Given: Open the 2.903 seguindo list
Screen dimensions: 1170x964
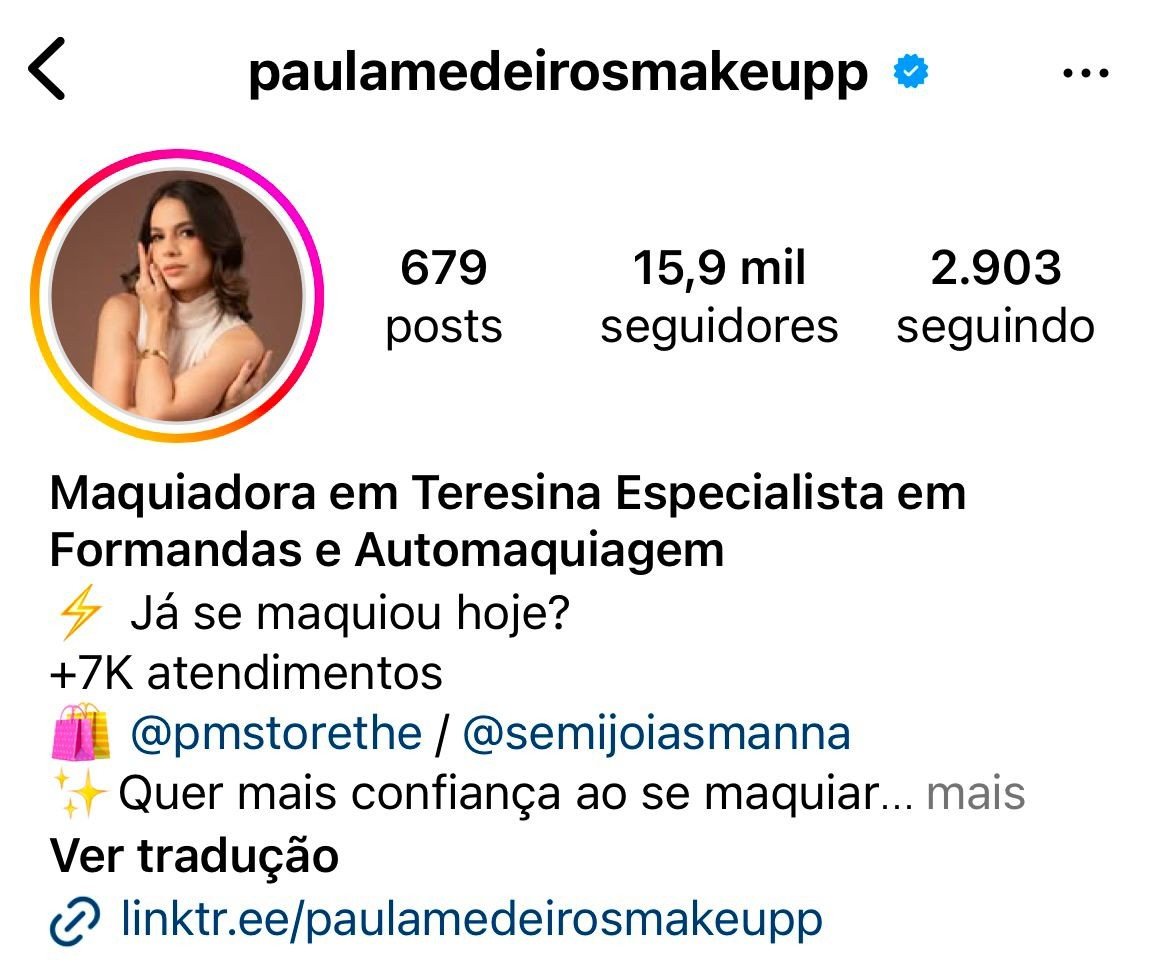Looking at the screenshot, I should [x=995, y=297].
